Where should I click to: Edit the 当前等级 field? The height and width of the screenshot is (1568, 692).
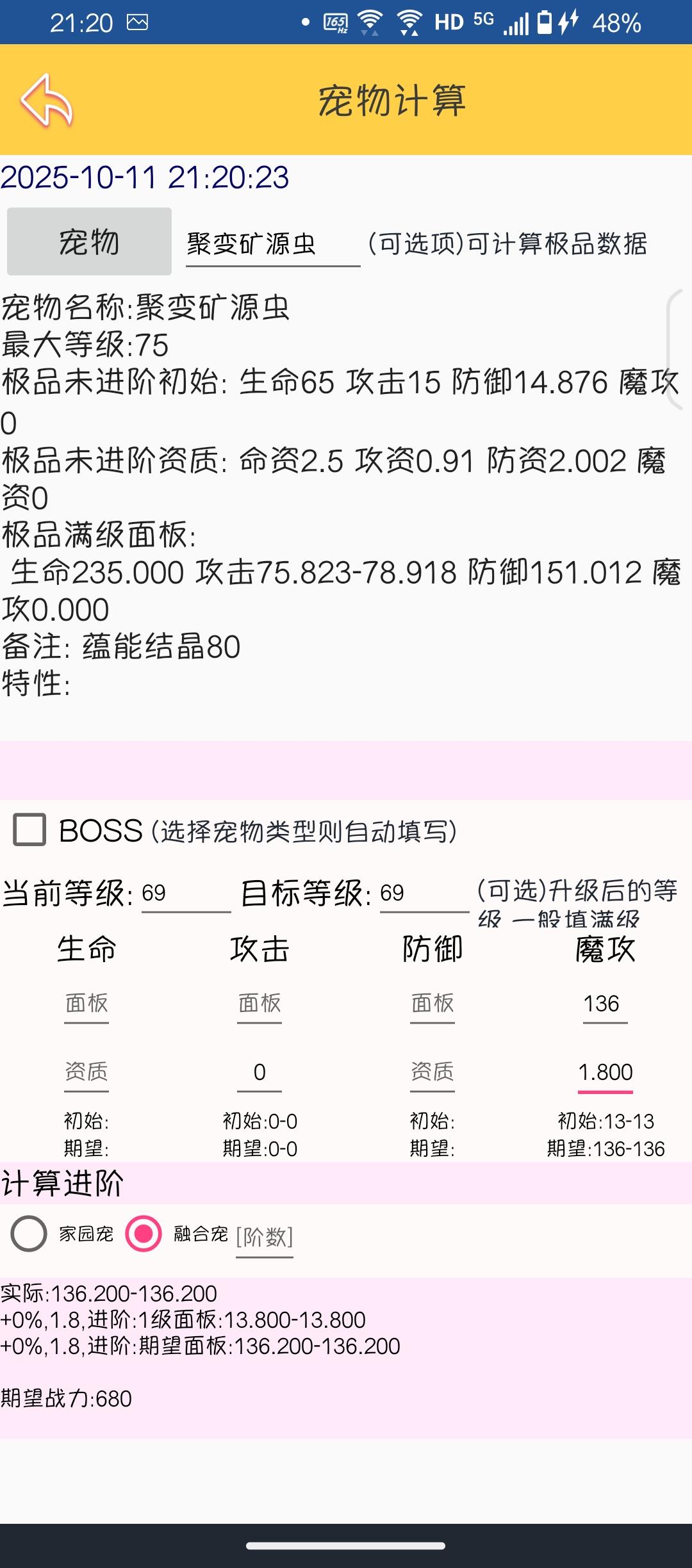(185, 893)
